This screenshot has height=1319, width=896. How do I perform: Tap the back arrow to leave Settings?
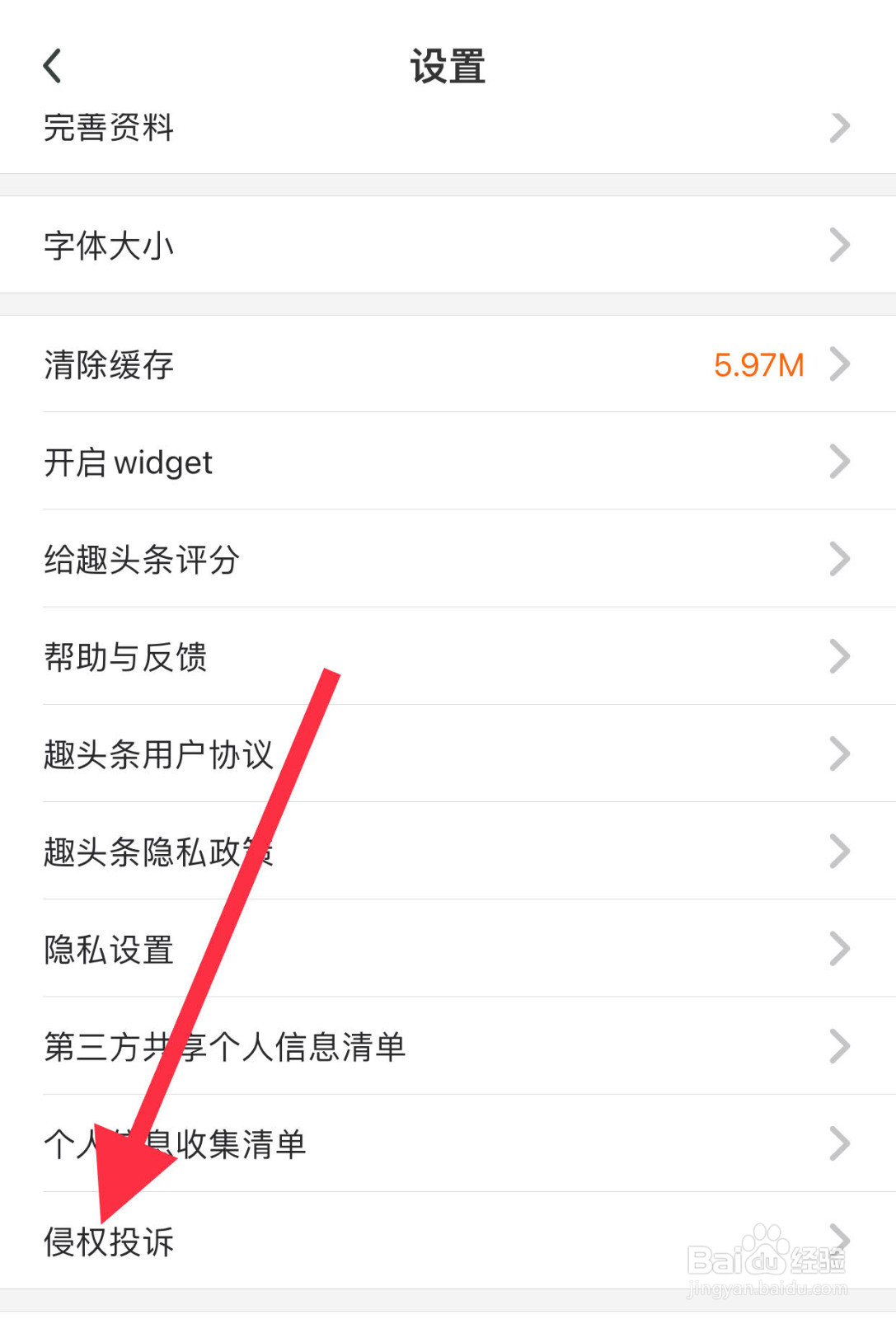coord(53,66)
